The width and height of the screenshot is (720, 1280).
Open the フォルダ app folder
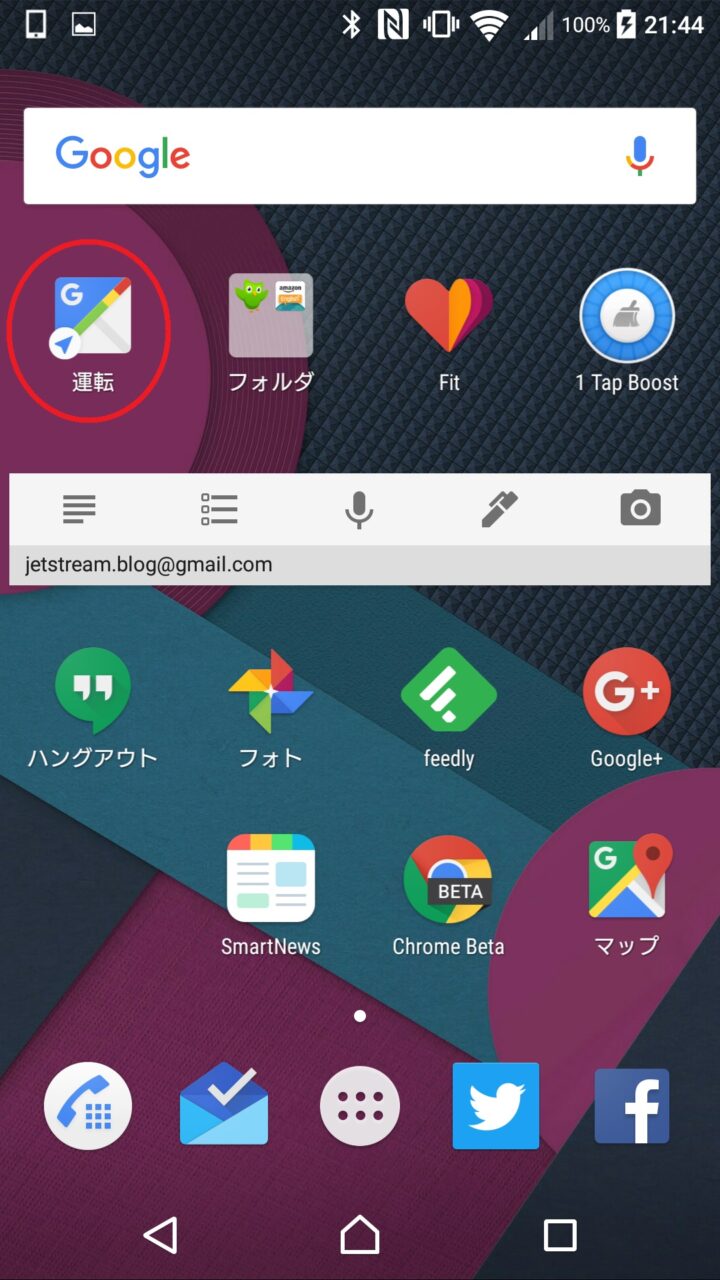pos(270,318)
